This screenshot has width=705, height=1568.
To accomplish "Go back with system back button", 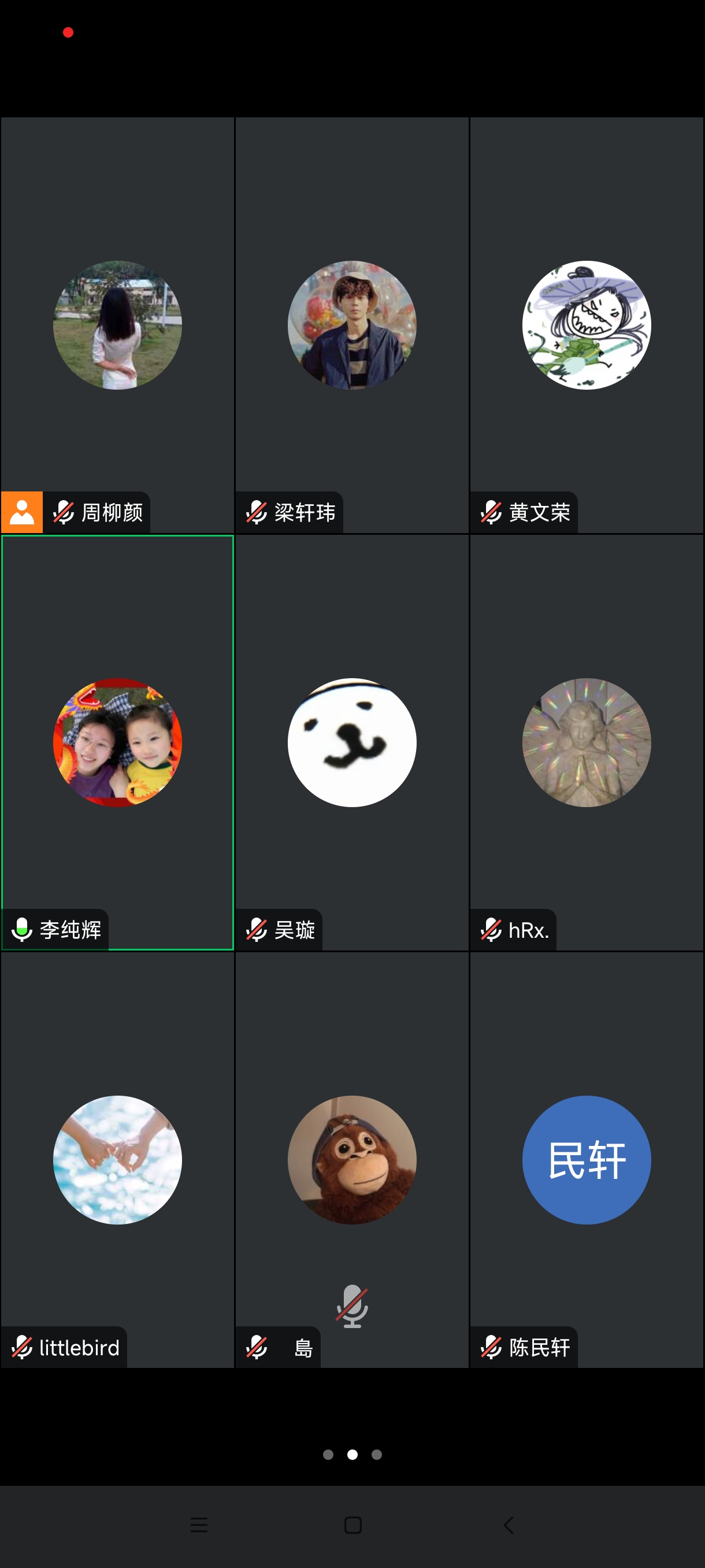I will click(509, 1525).
